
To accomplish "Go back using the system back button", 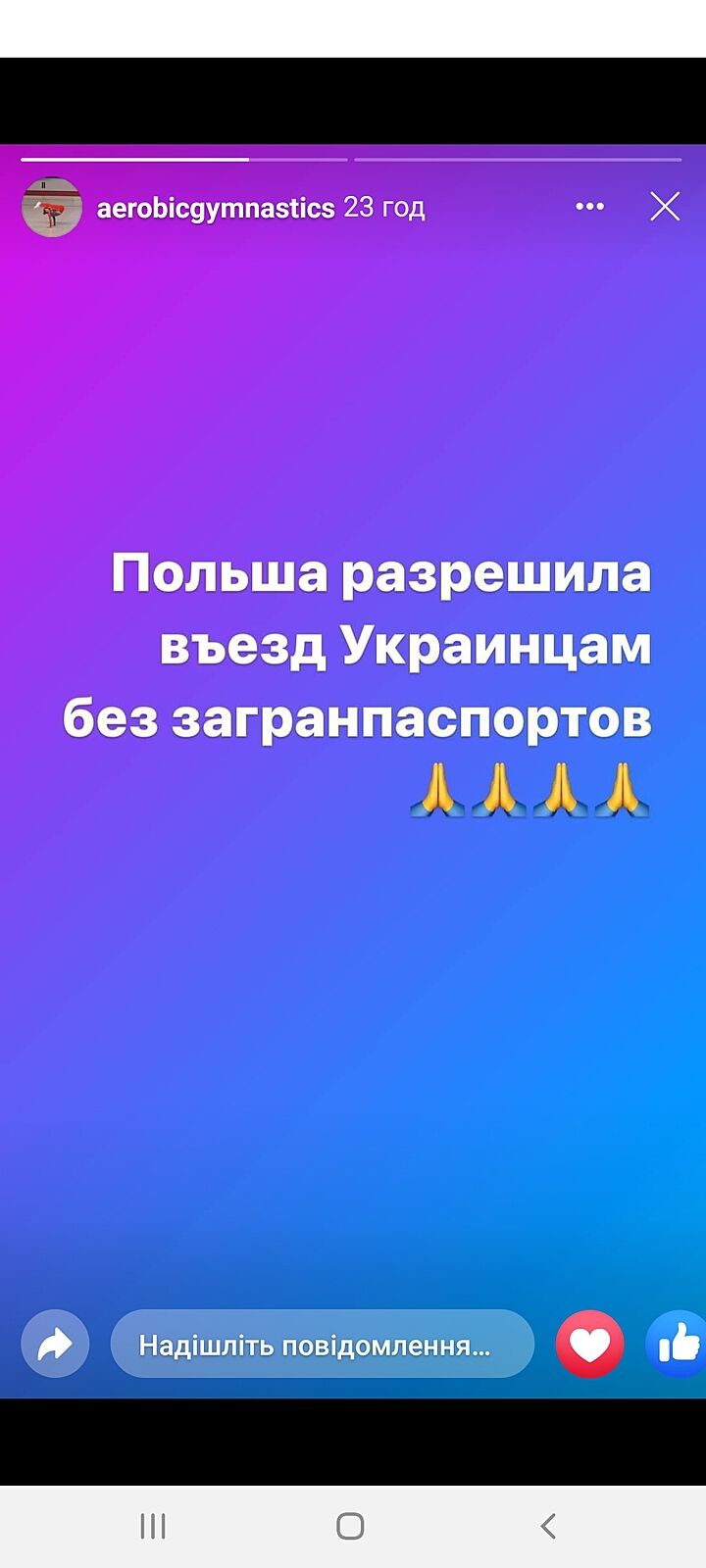I will (548, 1526).
